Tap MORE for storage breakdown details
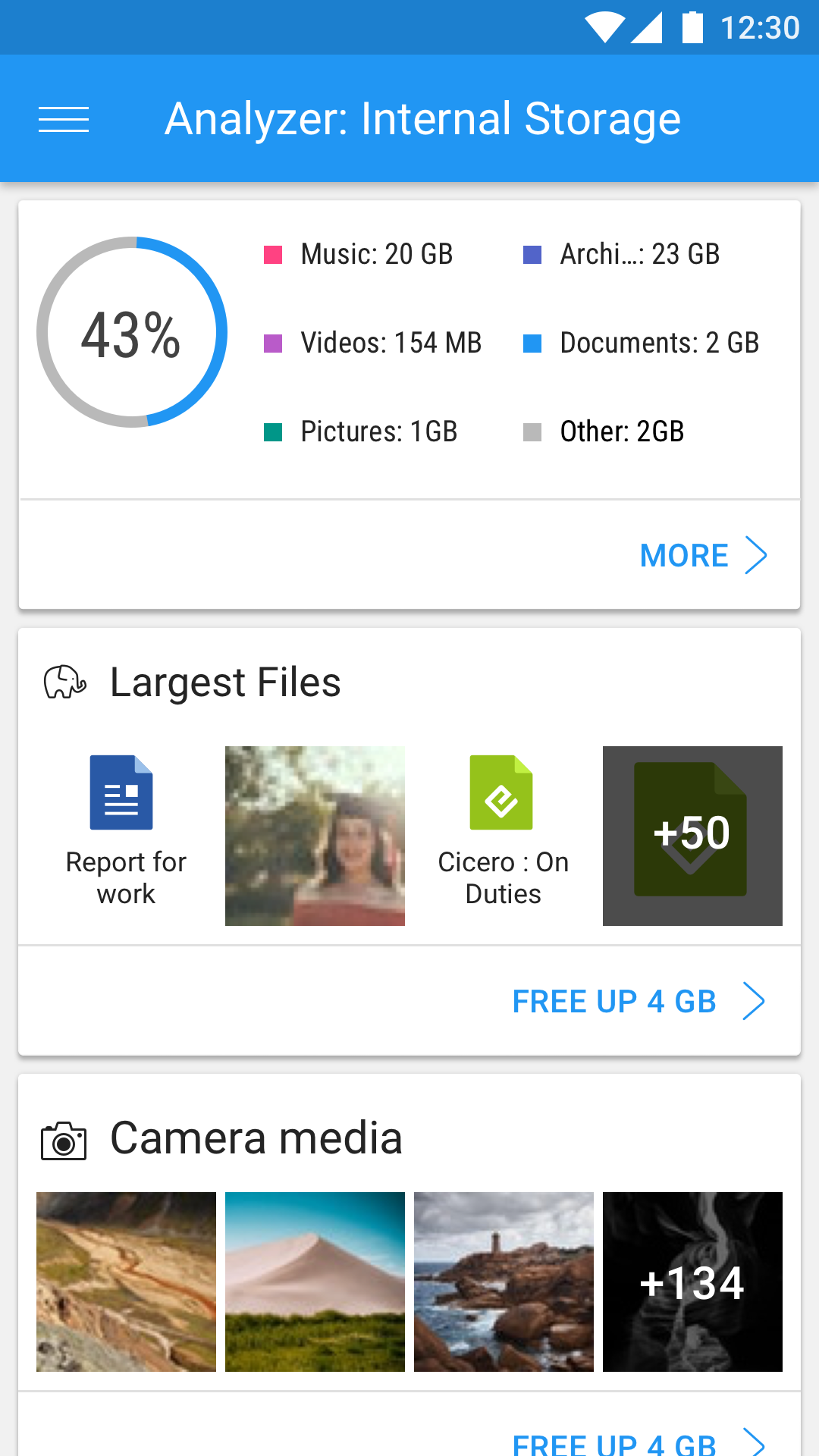The width and height of the screenshot is (819, 1456). point(704,555)
